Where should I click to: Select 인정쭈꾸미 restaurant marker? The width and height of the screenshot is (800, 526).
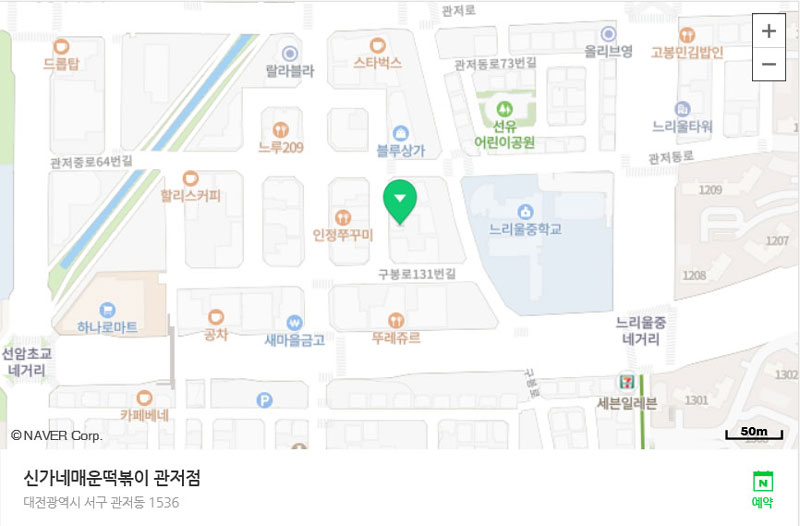(x=344, y=217)
